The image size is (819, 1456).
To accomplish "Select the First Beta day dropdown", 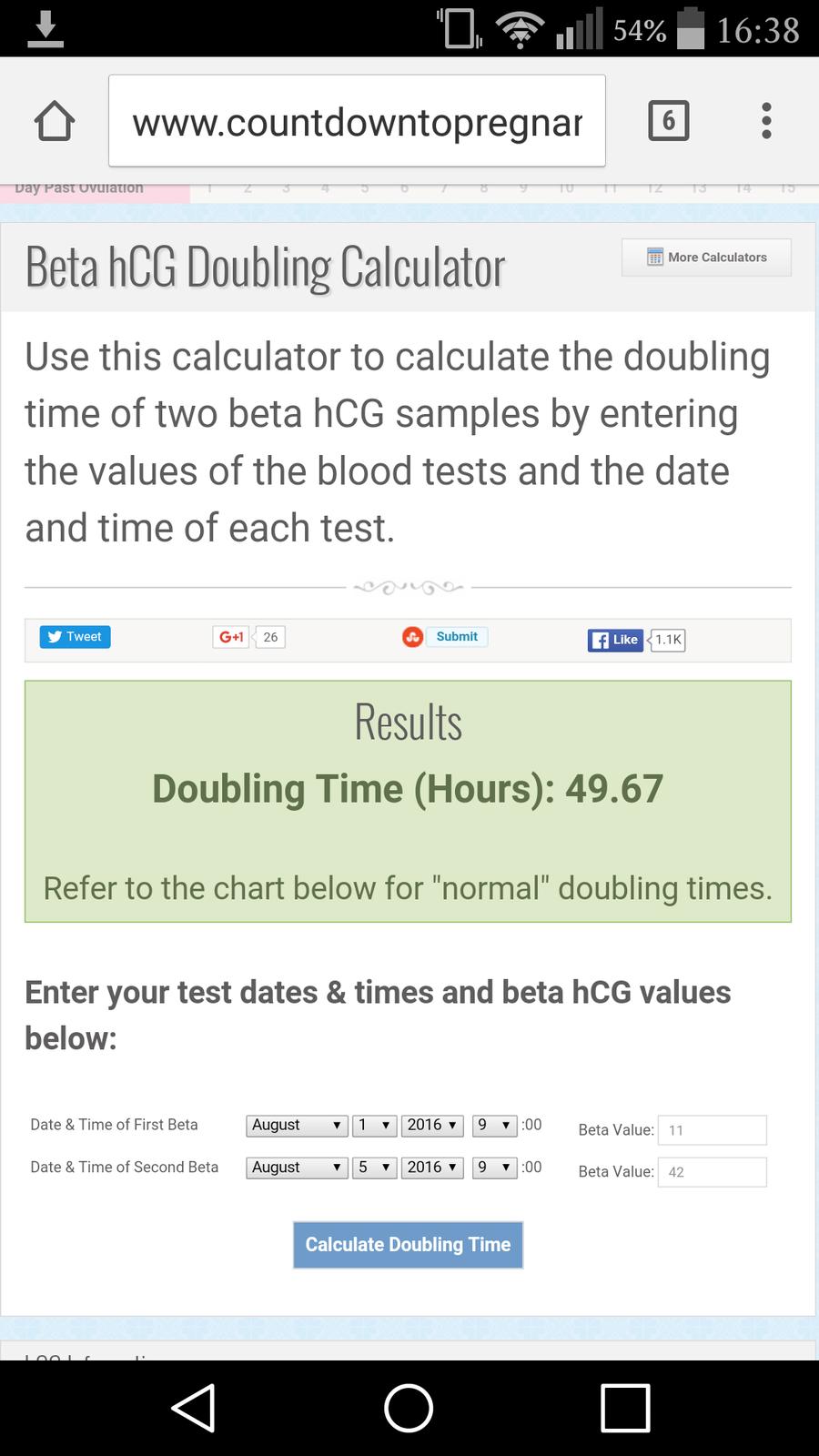I will click(374, 1125).
